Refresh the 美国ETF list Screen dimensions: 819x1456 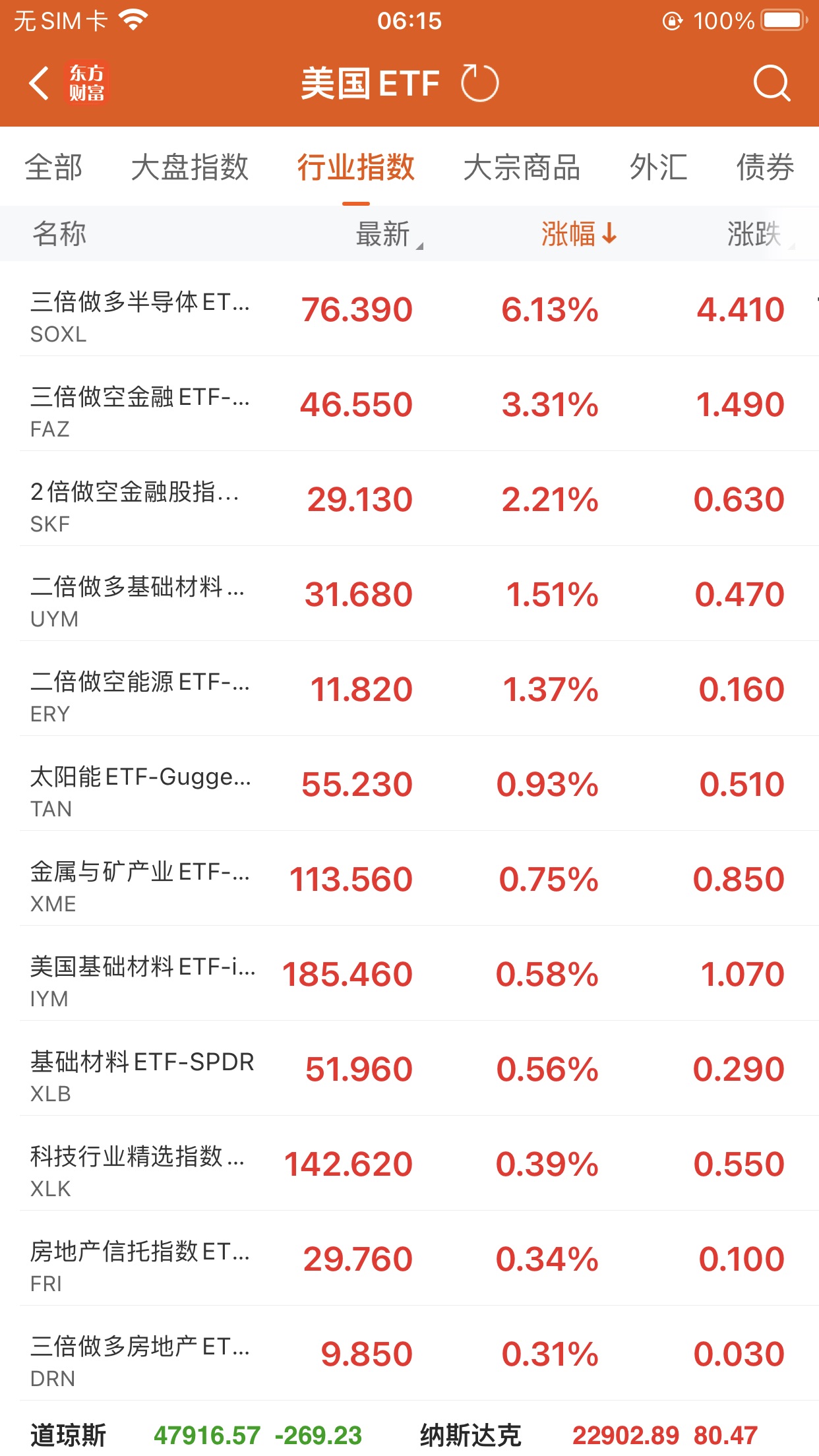(479, 84)
